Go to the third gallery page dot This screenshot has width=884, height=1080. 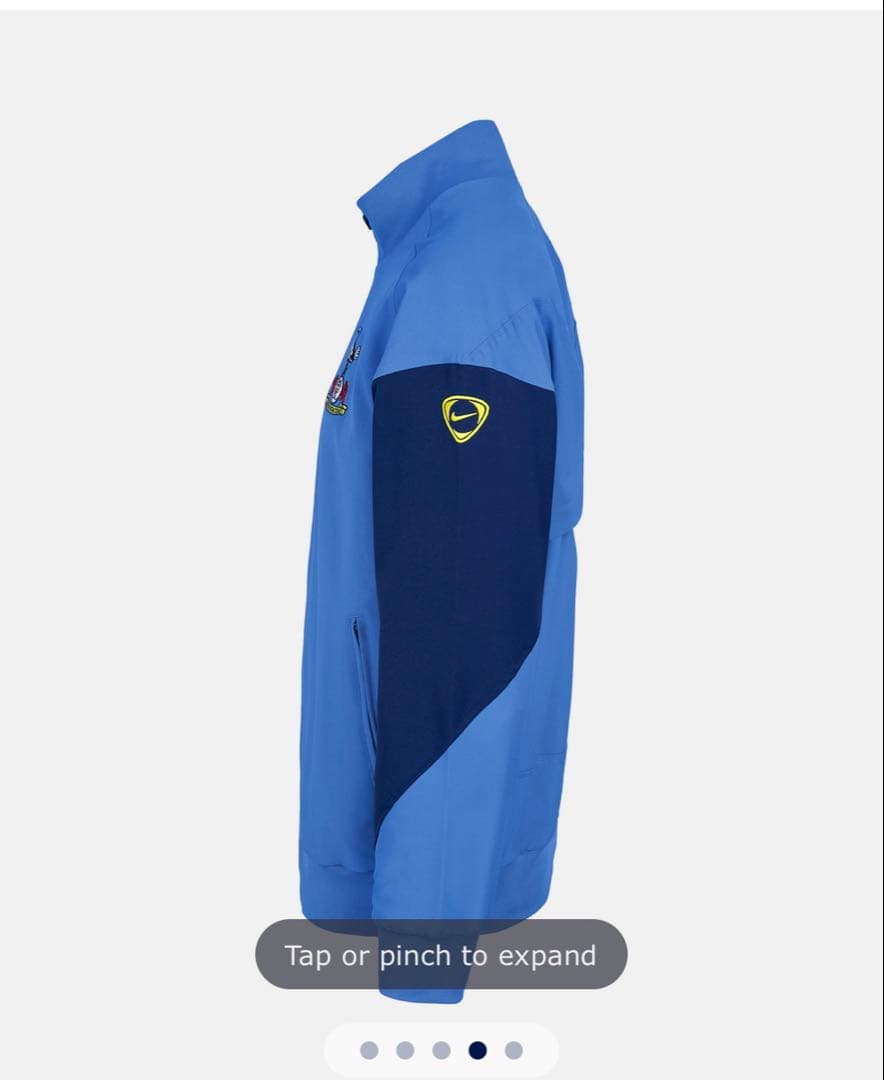point(441,1050)
